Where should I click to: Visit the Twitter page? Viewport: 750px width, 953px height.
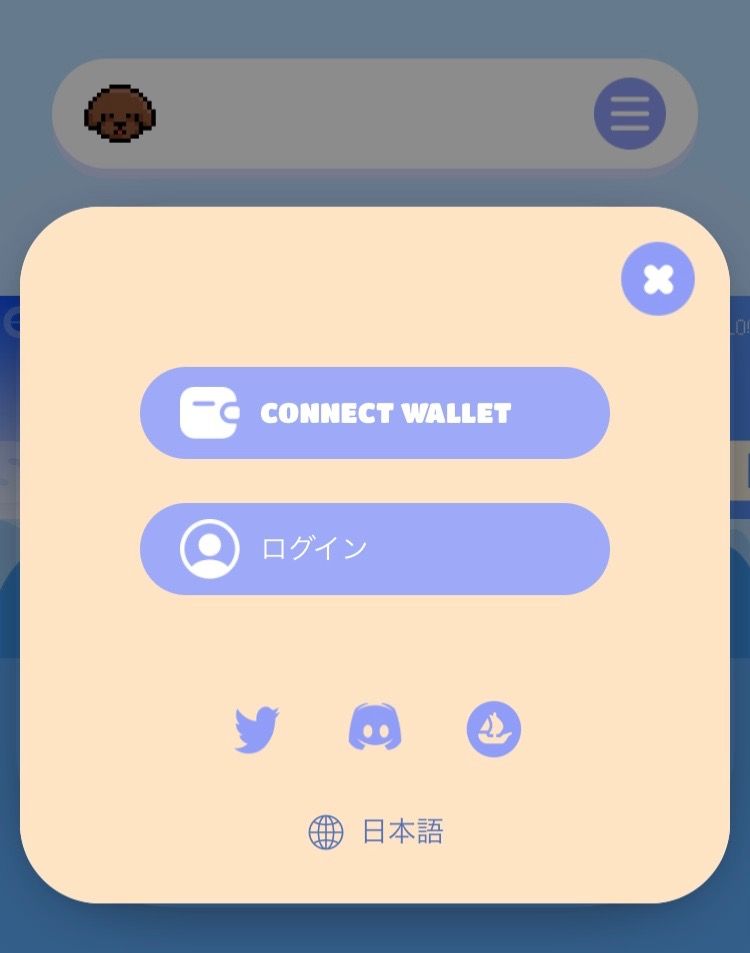pyautogui.click(x=256, y=729)
